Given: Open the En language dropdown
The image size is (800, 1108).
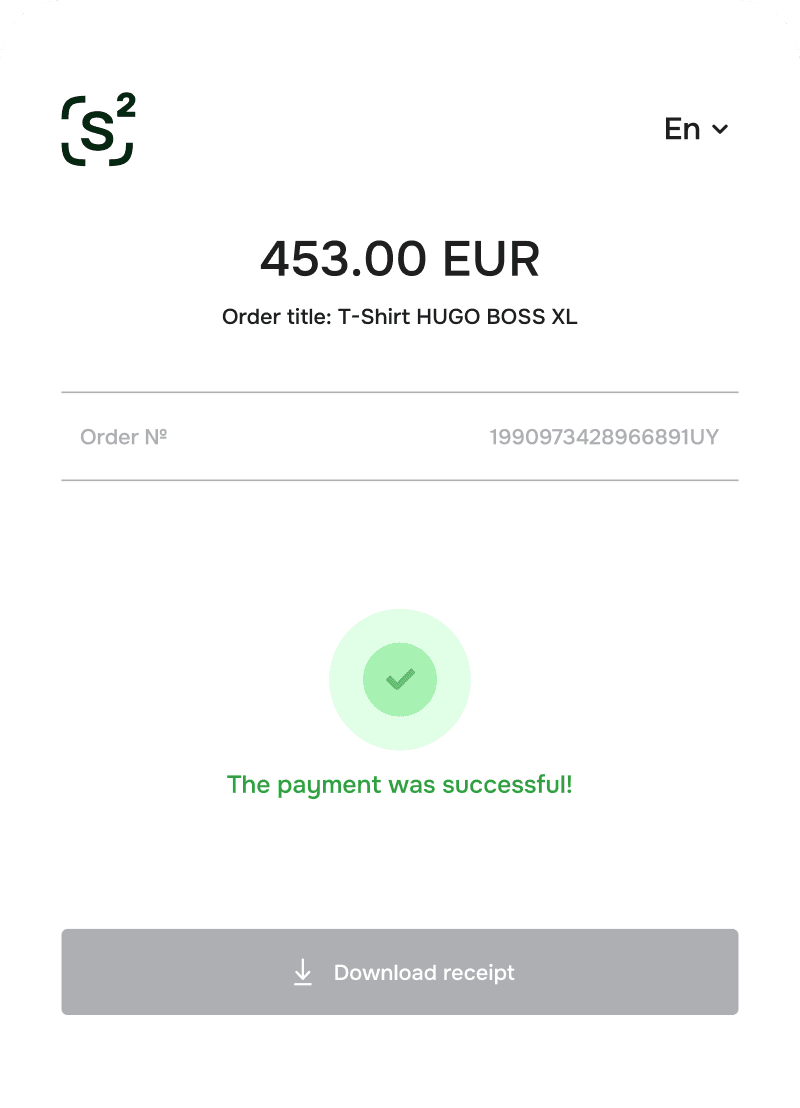Looking at the screenshot, I should click(696, 129).
